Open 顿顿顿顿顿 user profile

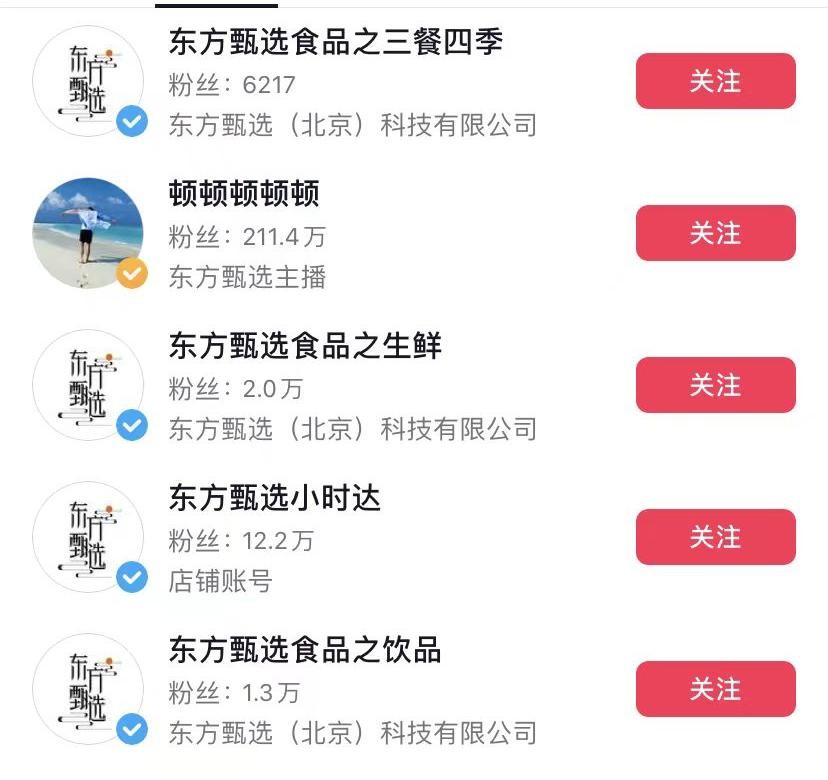pos(244,194)
